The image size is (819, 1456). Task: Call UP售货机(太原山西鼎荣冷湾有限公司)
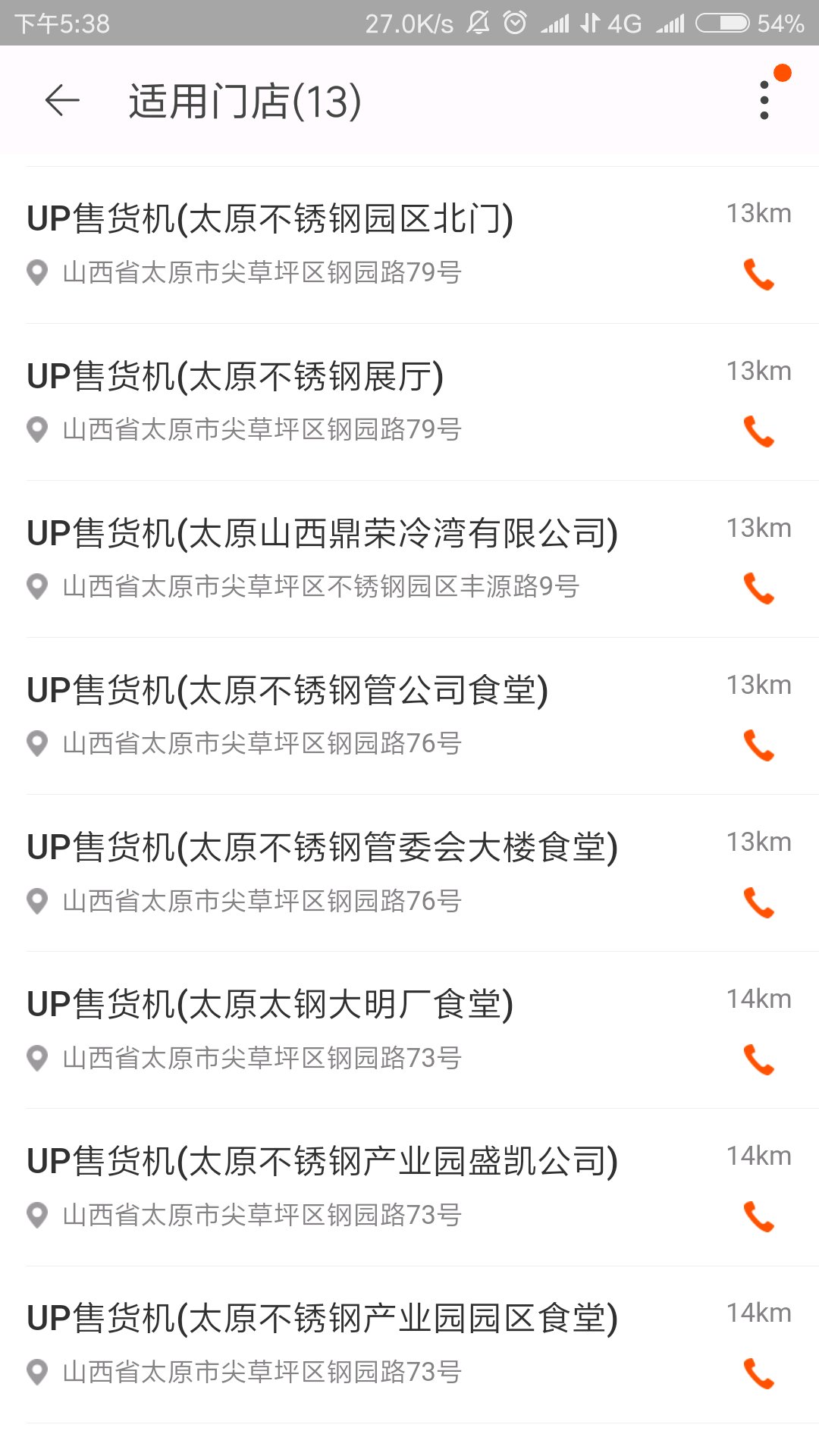(758, 588)
